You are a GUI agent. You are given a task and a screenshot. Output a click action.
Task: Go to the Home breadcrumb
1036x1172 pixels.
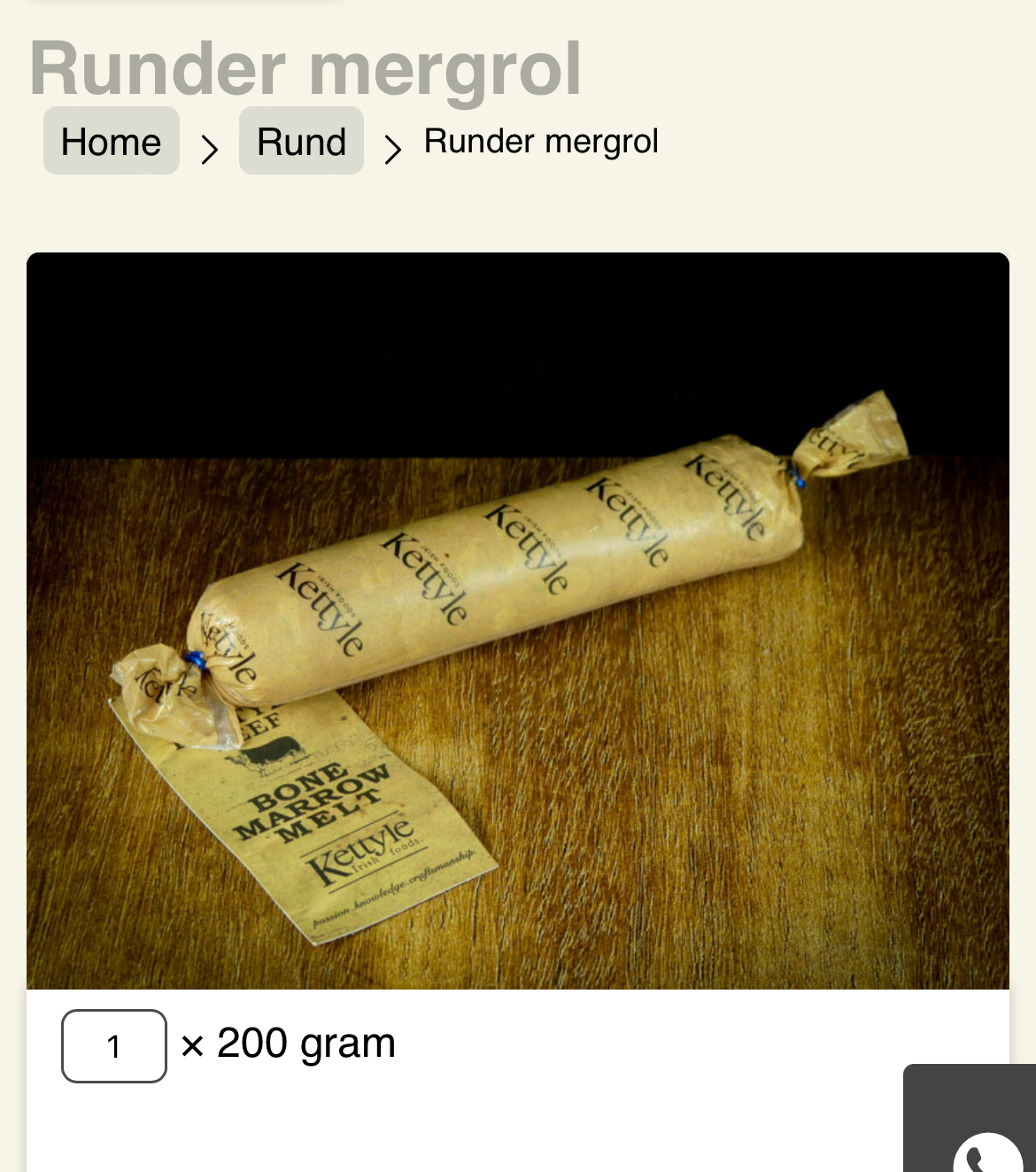pyautogui.click(x=112, y=142)
